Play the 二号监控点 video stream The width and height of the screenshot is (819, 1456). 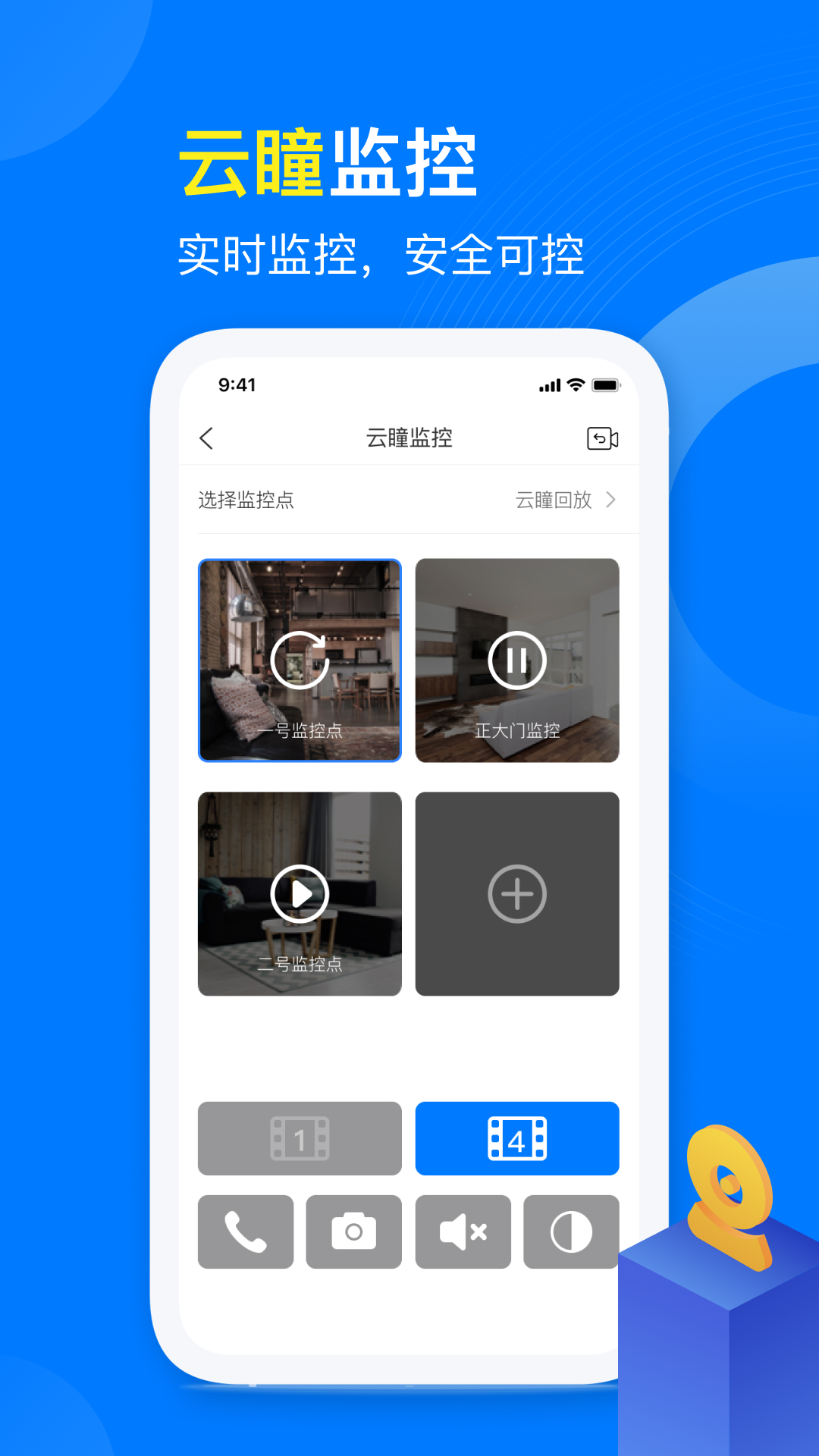coord(300,894)
